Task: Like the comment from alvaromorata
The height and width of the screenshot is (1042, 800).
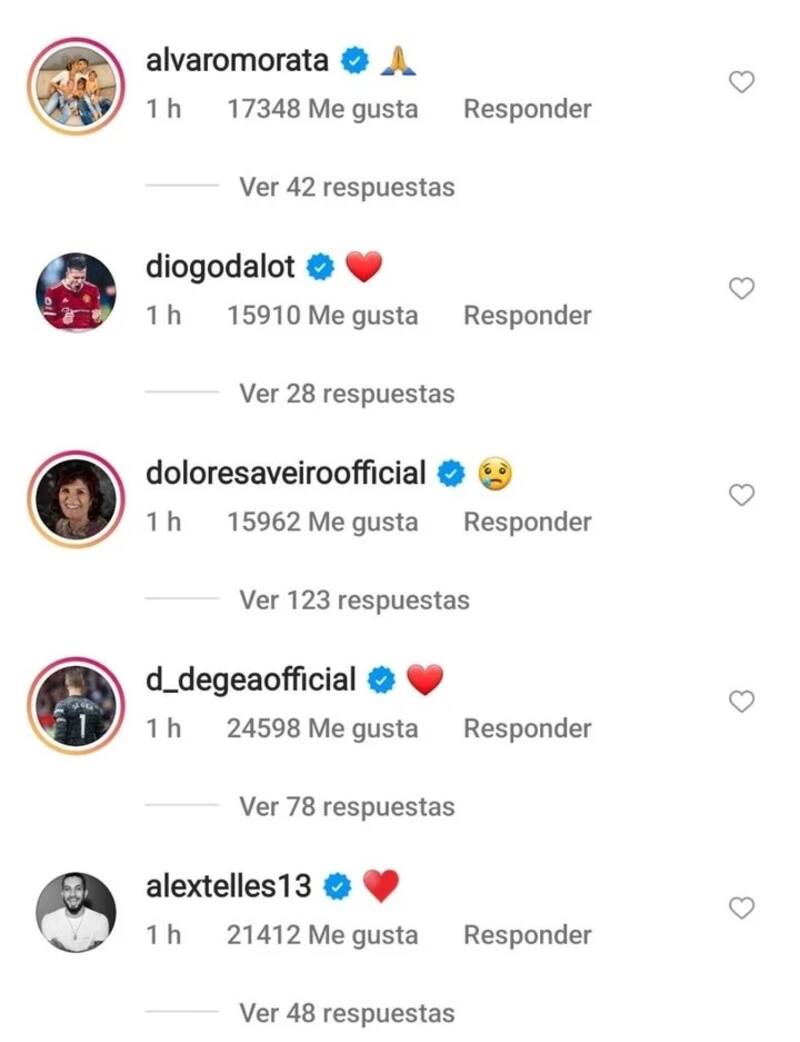Action: tap(741, 83)
